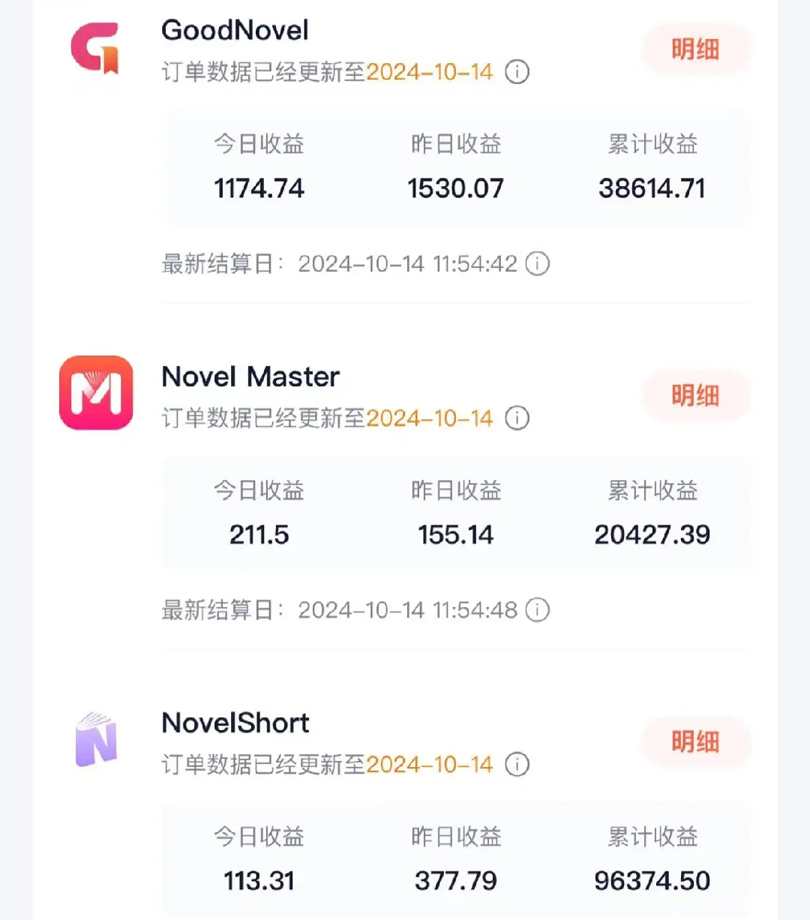The width and height of the screenshot is (810, 920).
Task: Open 明细 details for GoodNovel
Action: pyautogui.click(x=695, y=49)
